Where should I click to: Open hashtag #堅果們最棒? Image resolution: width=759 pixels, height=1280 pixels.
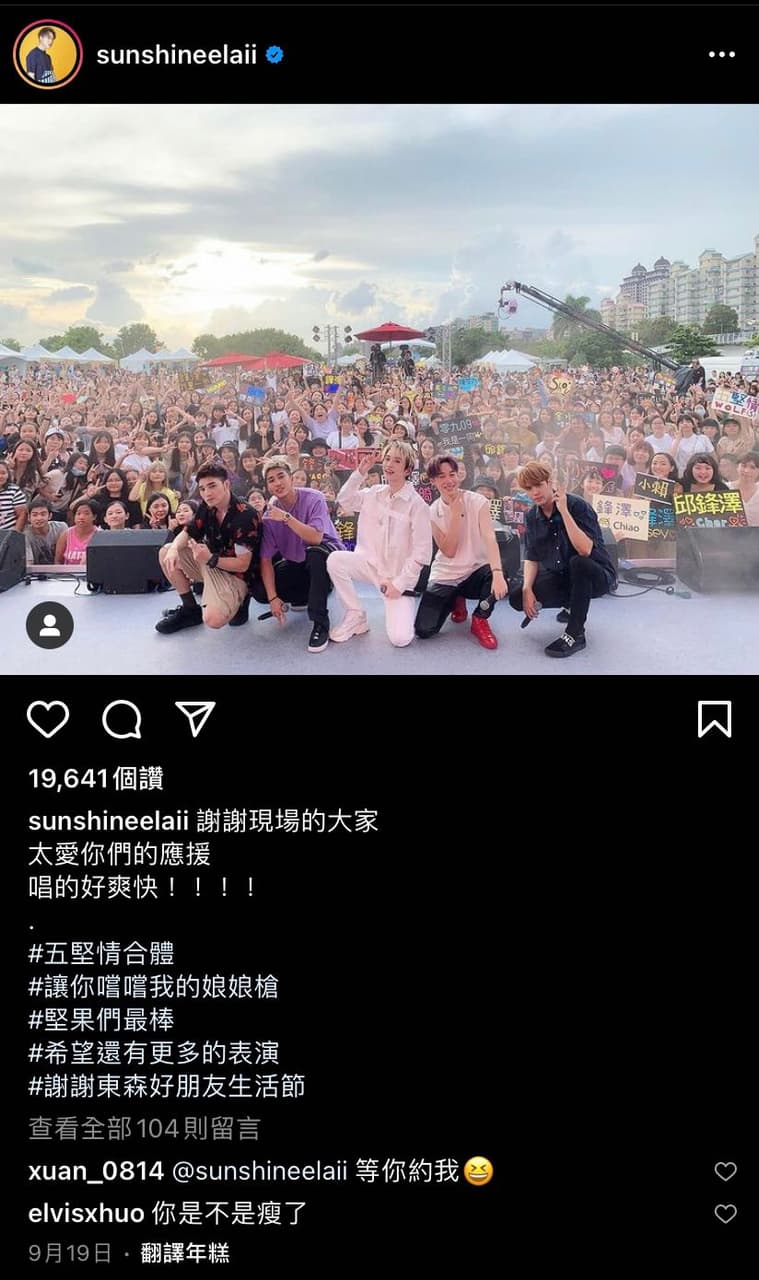101,1019
